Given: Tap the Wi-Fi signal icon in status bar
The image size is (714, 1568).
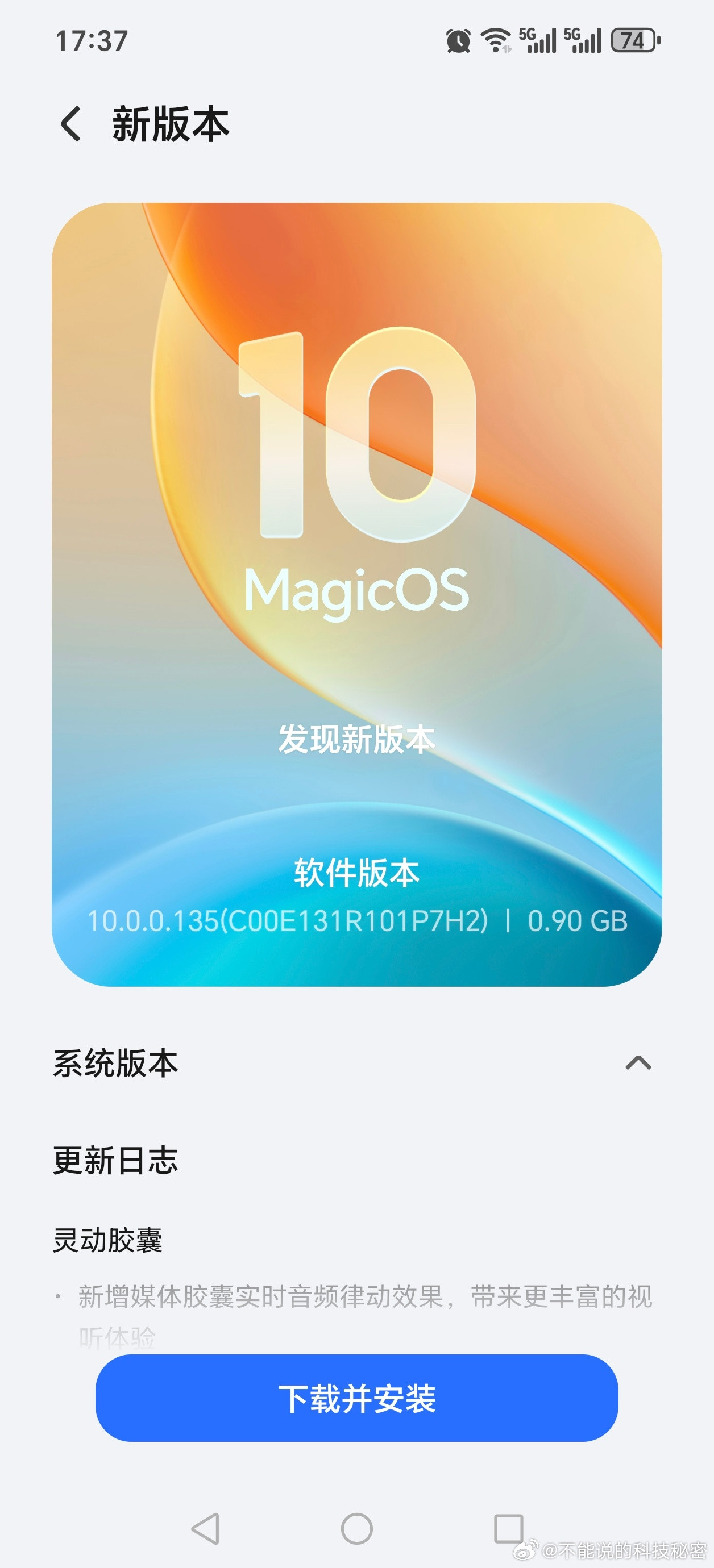Looking at the screenshot, I should point(495,40).
